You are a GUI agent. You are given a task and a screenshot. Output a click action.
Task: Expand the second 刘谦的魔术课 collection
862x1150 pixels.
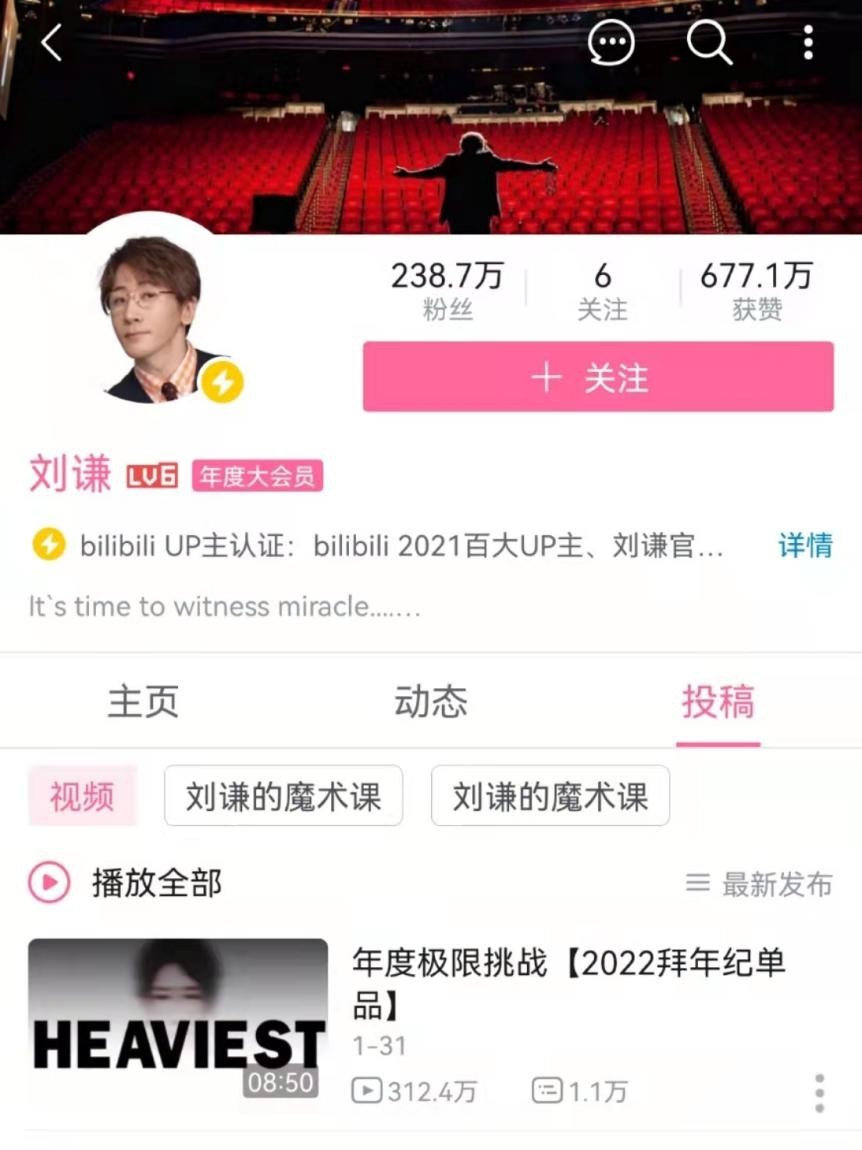[x=549, y=794]
